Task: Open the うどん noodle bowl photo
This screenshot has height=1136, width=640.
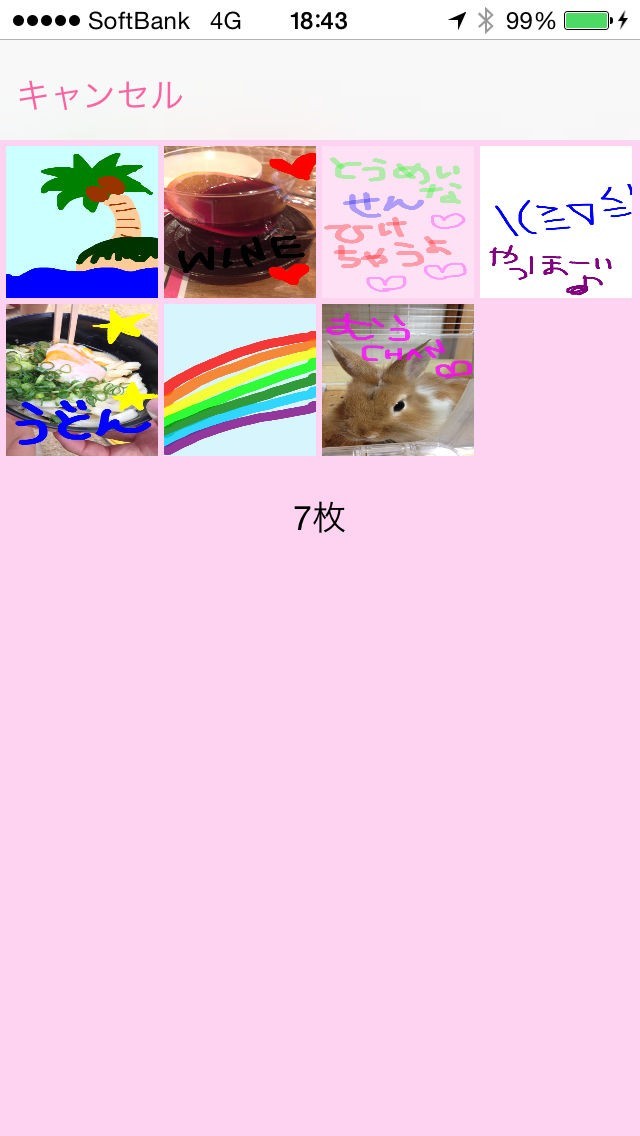Action: coord(82,380)
